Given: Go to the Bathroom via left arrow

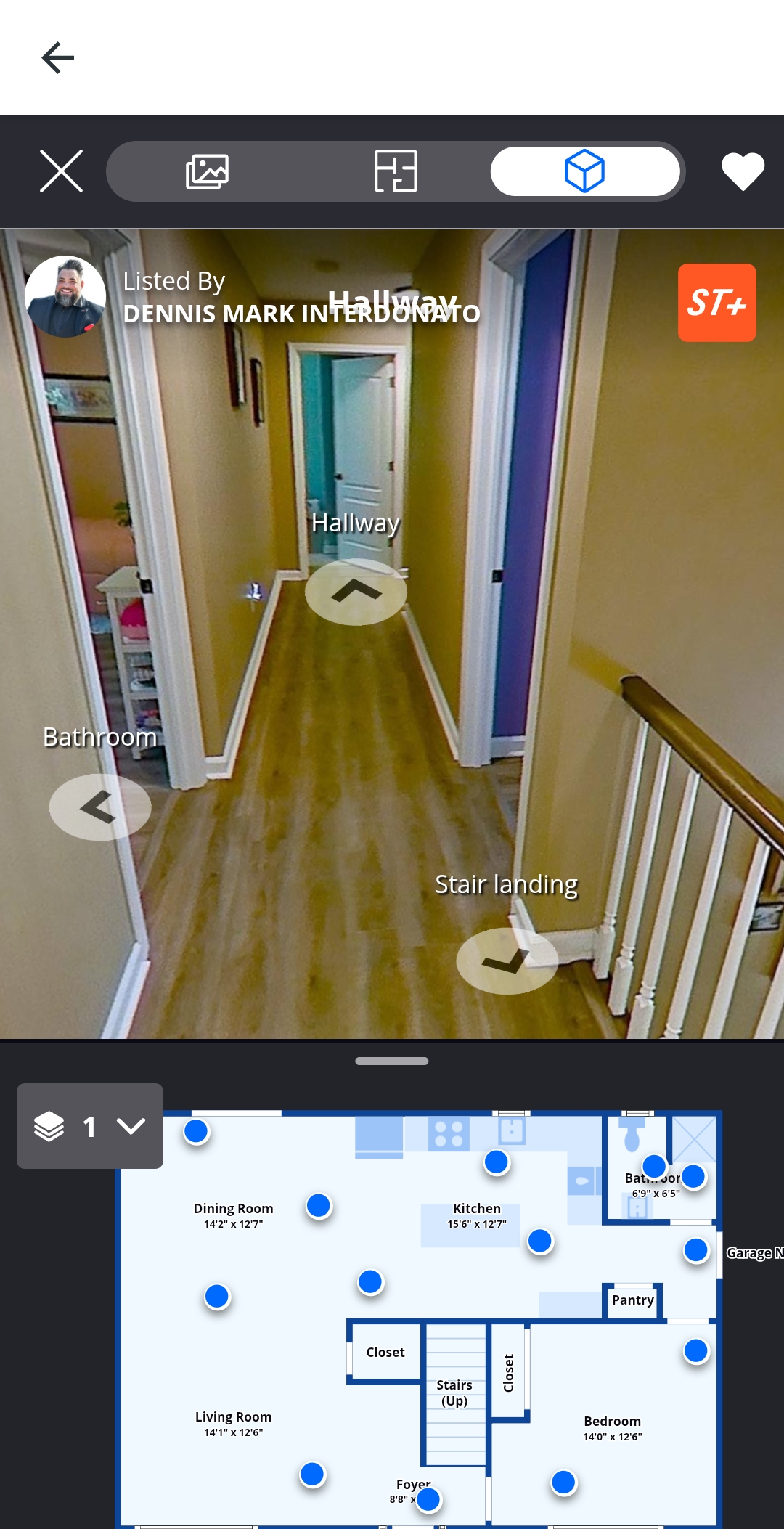Looking at the screenshot, I should point(100,807).
